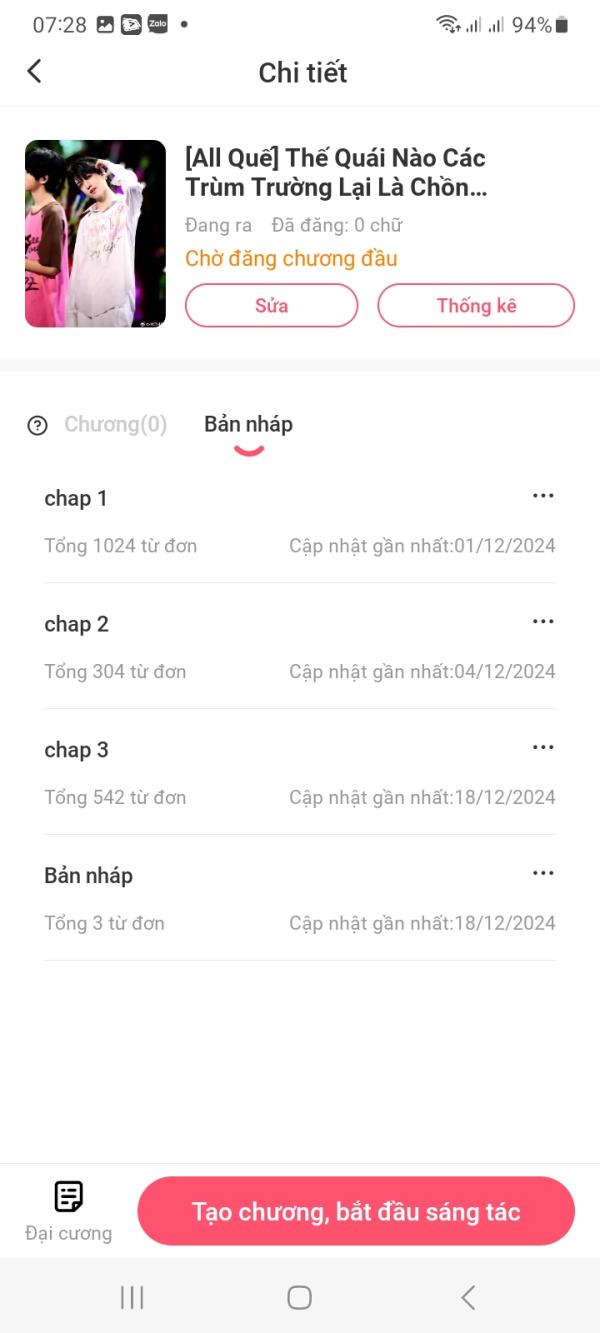Select the Bản nháp tab
The image size is (600, 1333).
click(248, 425)
